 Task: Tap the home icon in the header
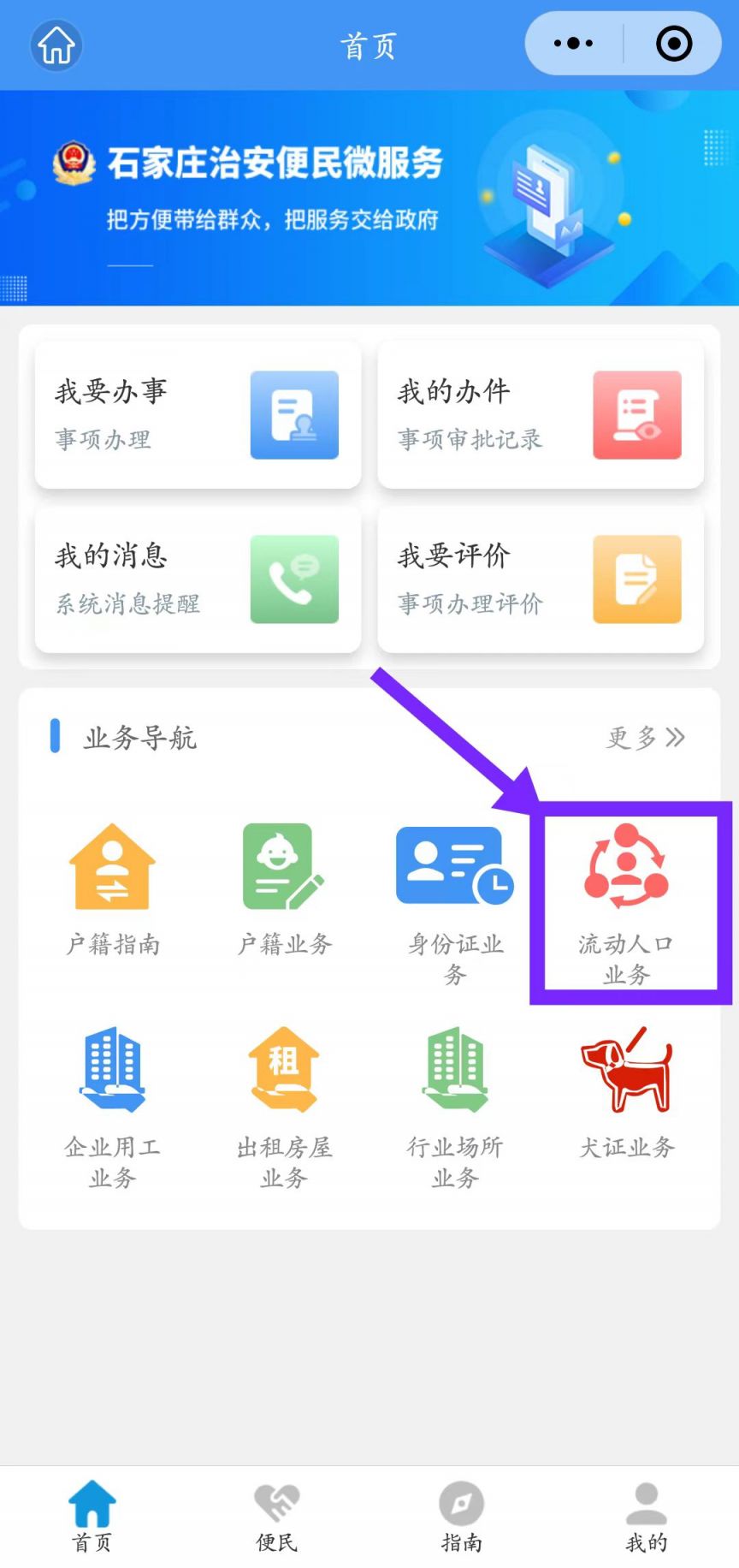(x=56, y=45)
